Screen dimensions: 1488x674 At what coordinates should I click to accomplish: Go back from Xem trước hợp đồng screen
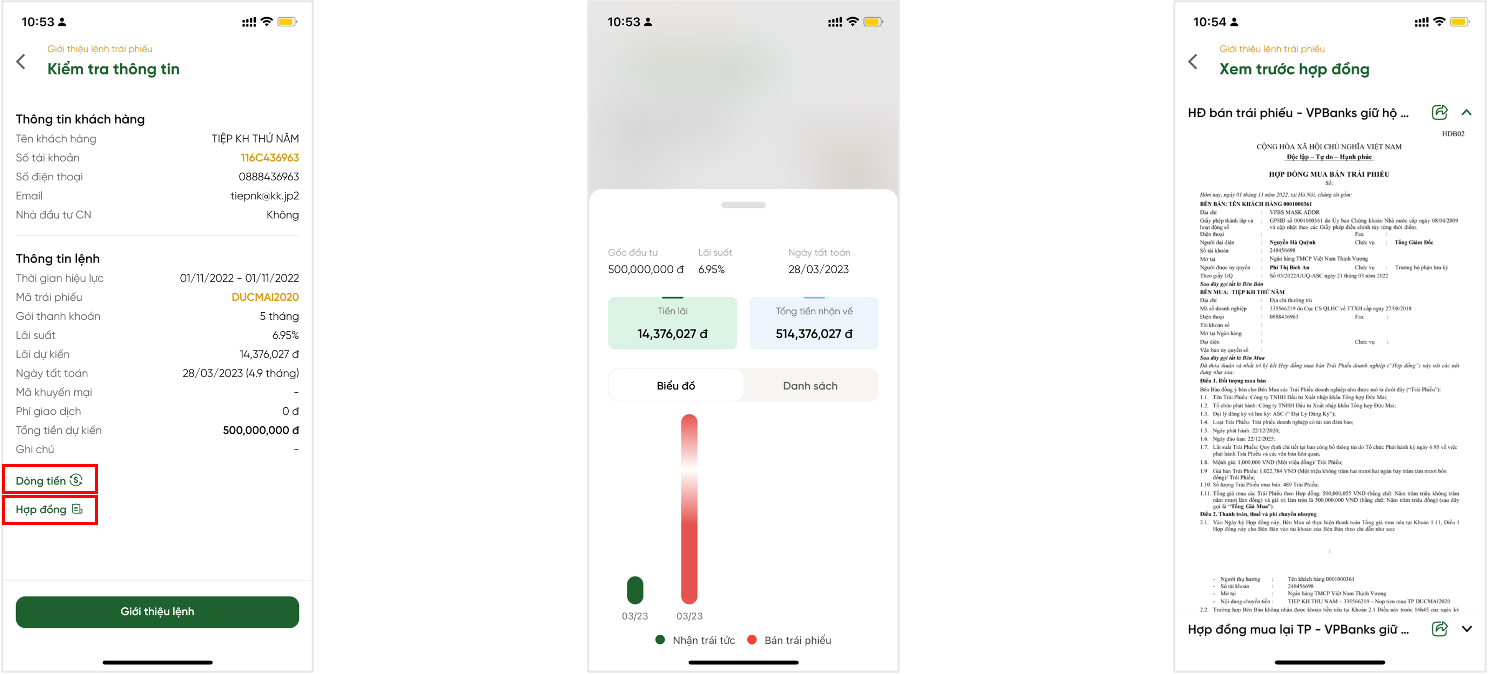click(x=1193, y=62)
